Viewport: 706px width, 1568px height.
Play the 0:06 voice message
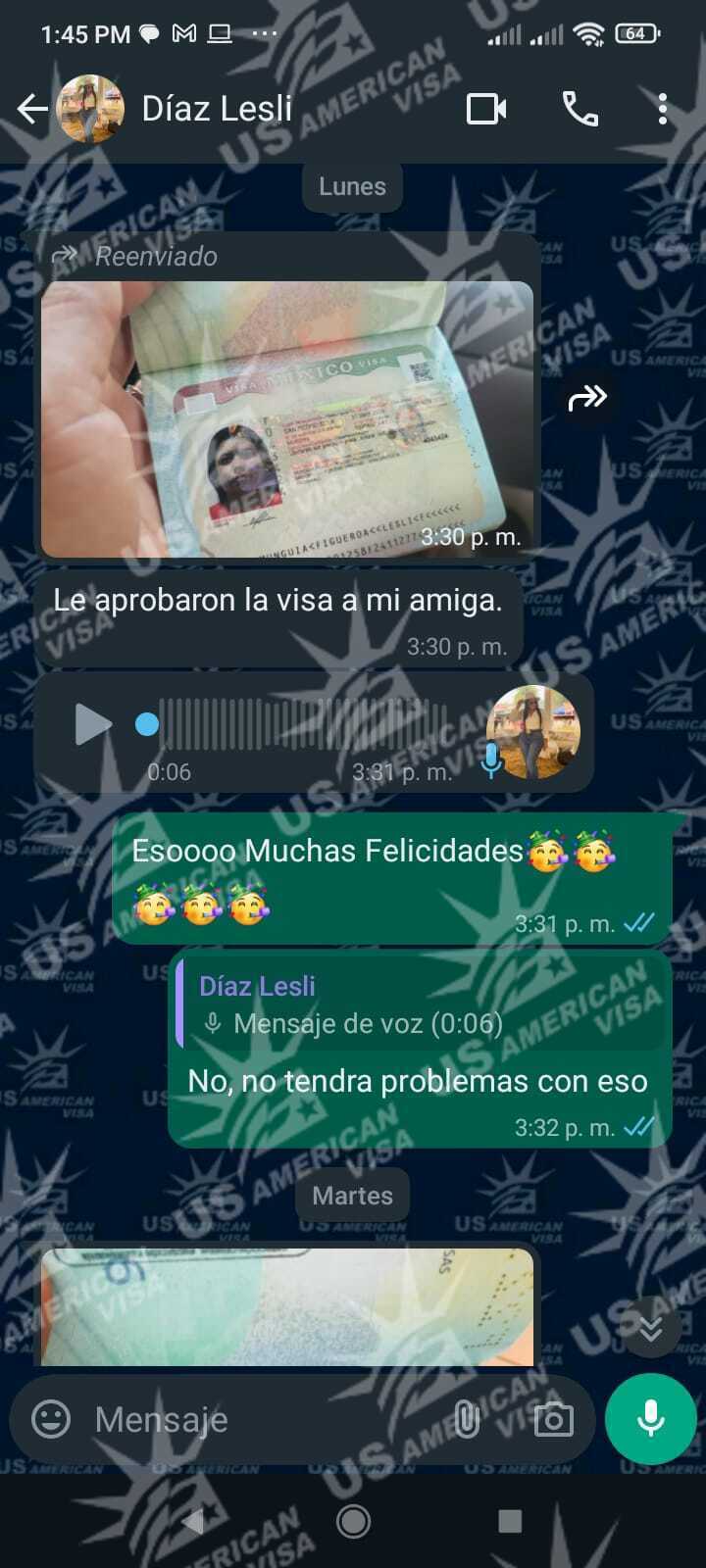[92, 725]
